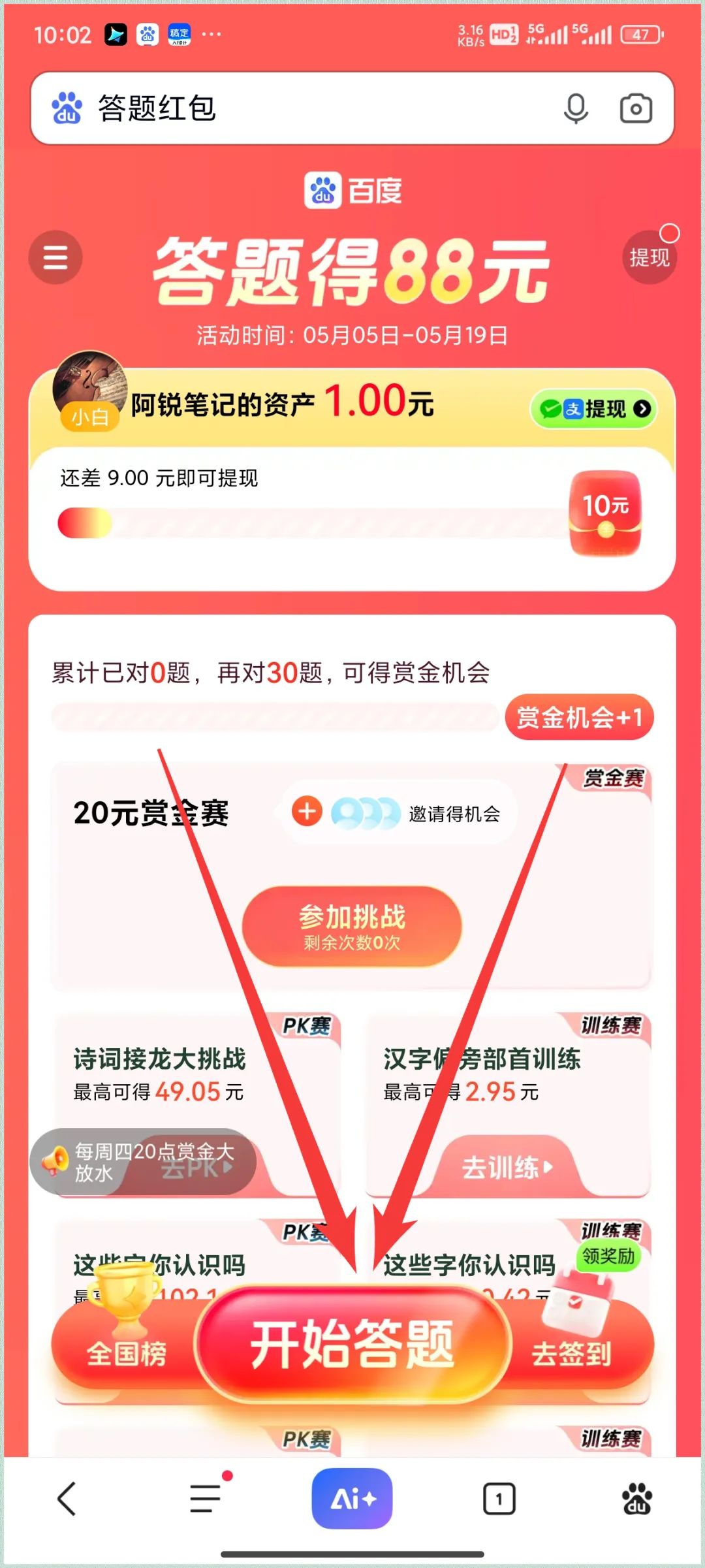Return to Baidu home via paw icon
This screenshot has height=1568, width=705.
(x=636, y=1498)
